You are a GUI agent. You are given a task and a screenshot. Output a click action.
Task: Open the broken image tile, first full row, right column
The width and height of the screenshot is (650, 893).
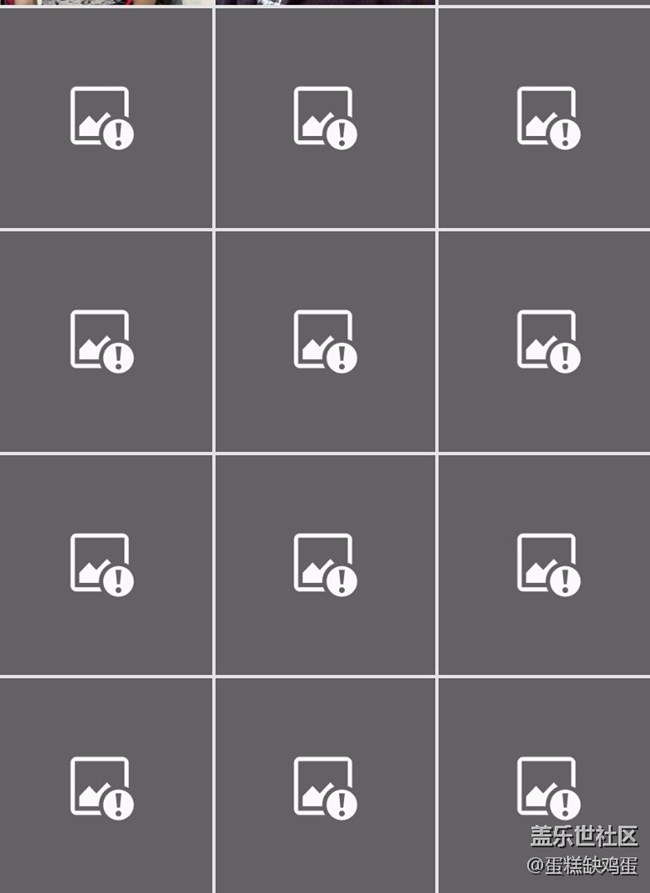point(545,118)
